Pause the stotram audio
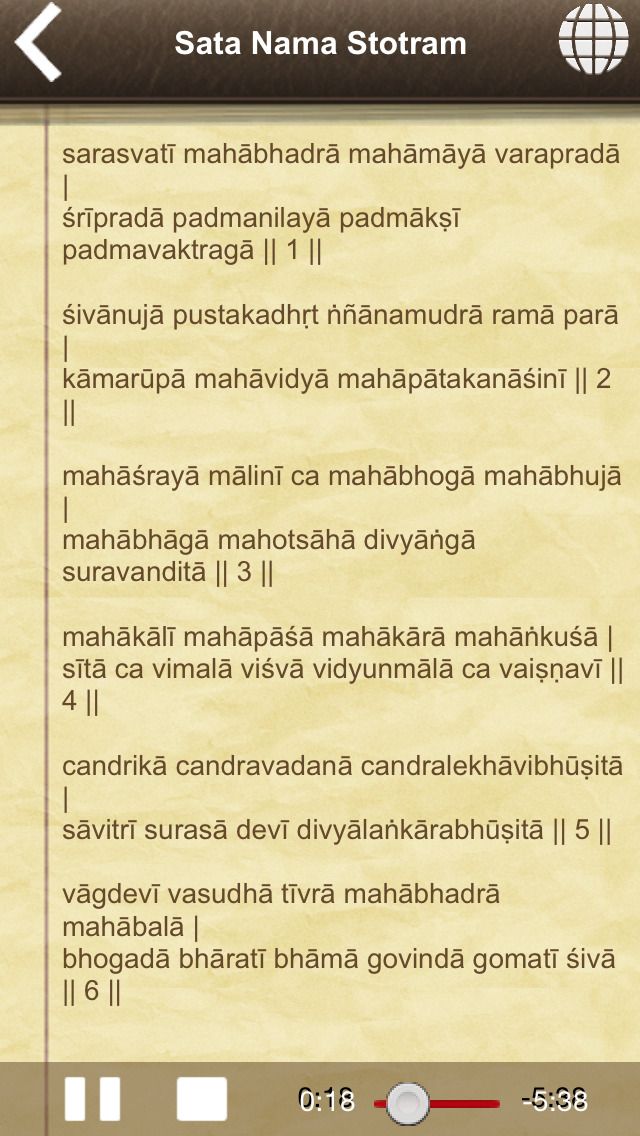Viewport: 640px width, 1136px height. (92, 1099)
